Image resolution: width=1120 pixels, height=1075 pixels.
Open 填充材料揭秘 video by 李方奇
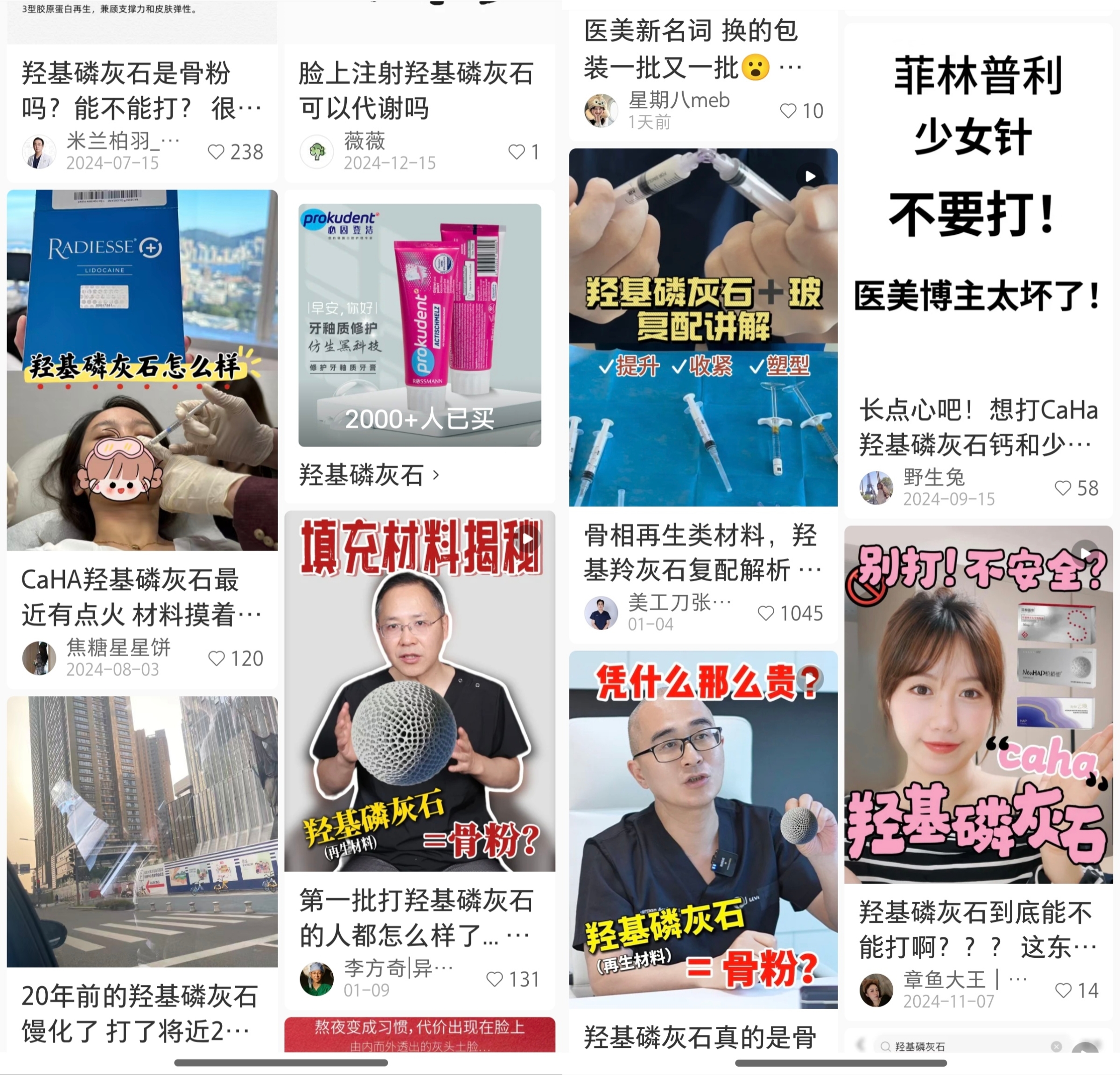420,691
